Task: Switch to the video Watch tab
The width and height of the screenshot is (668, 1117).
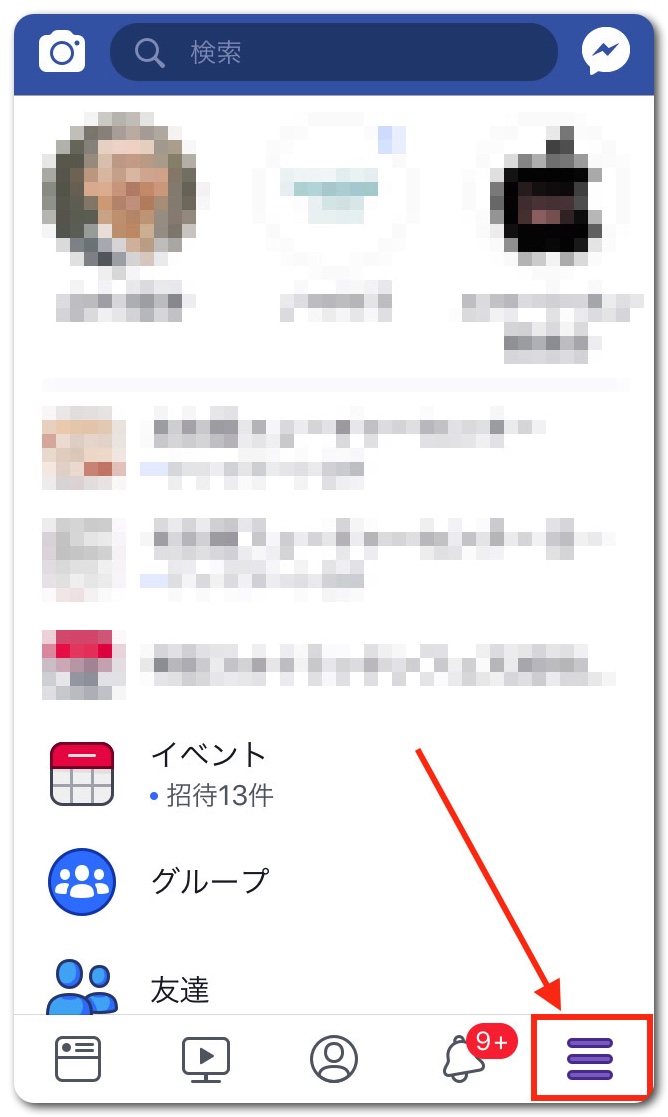Action: pos(206,1058)
